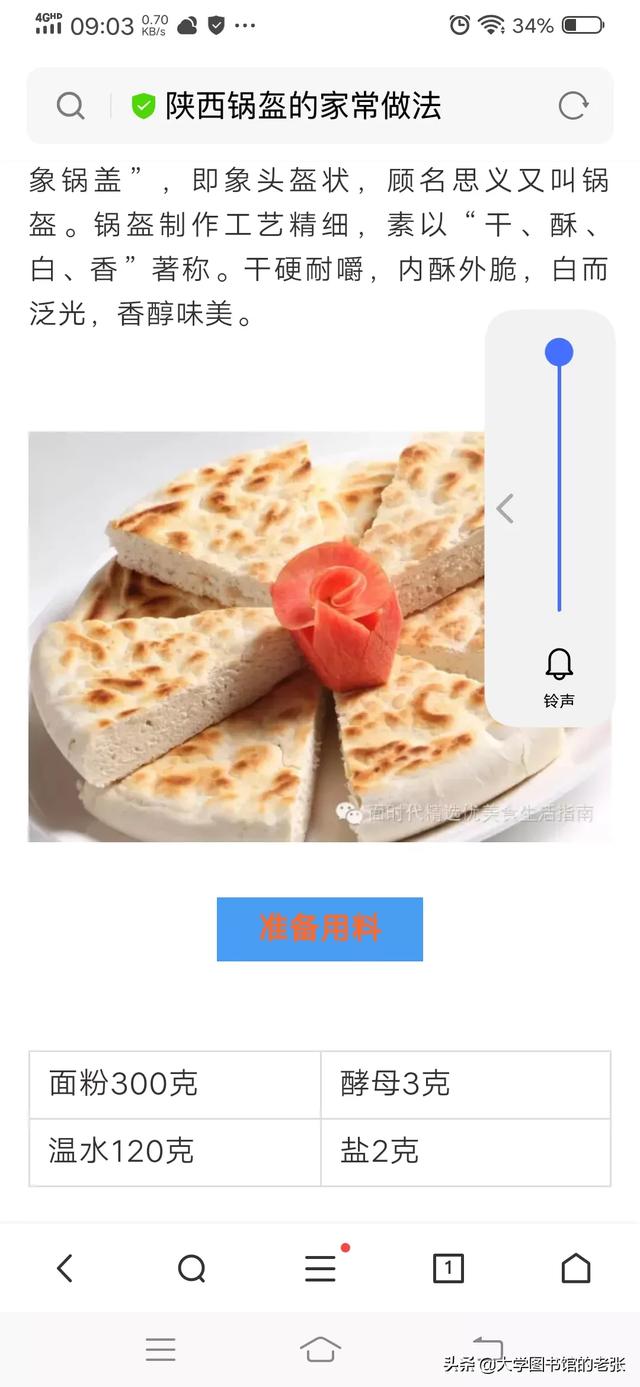Tap the system home button
The width and height of the screenshot is (640, 1387).
click(x=320, y=1349)
